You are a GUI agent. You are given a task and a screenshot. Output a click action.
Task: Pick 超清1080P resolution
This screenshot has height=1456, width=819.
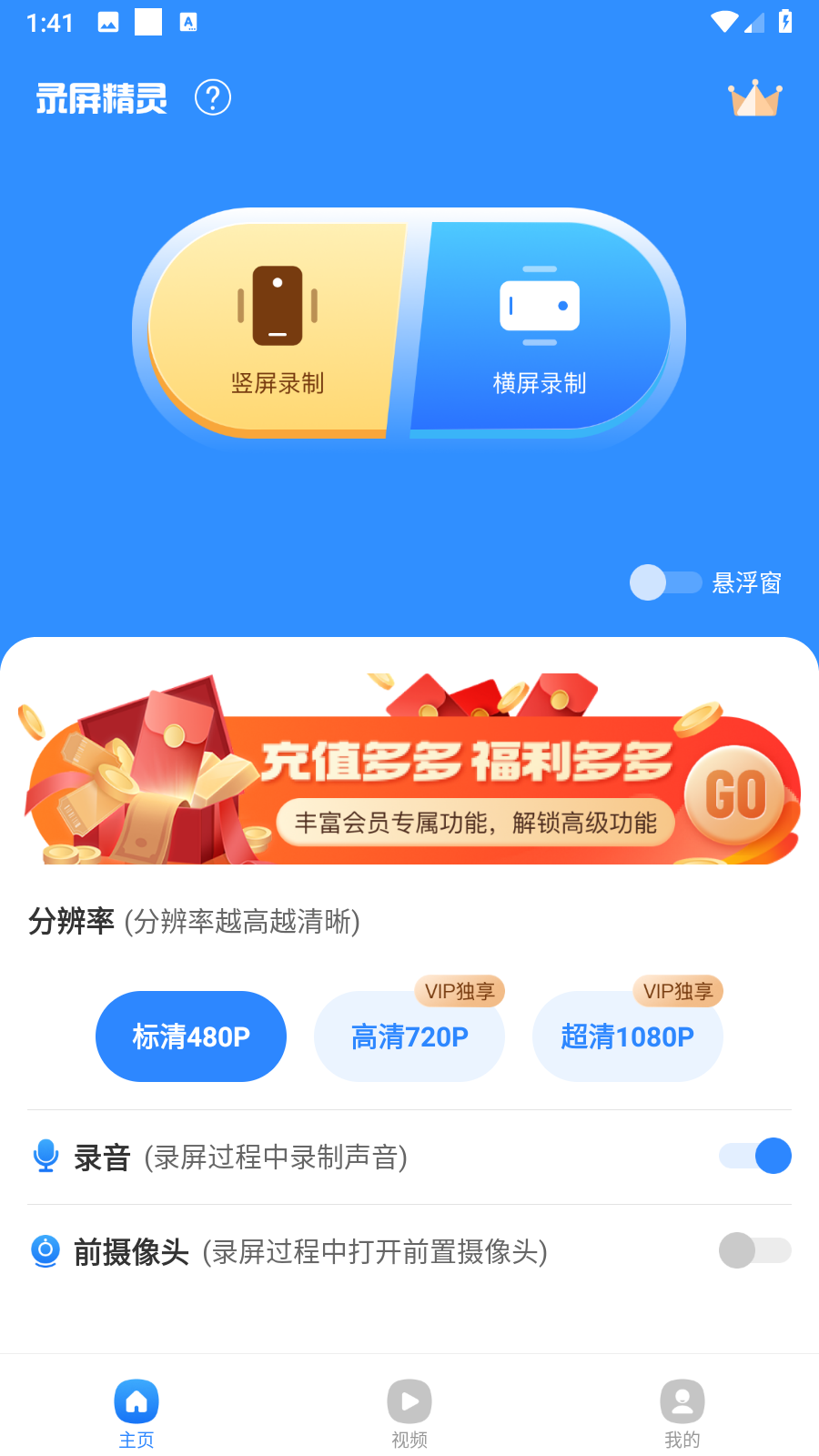[628, 1036]
